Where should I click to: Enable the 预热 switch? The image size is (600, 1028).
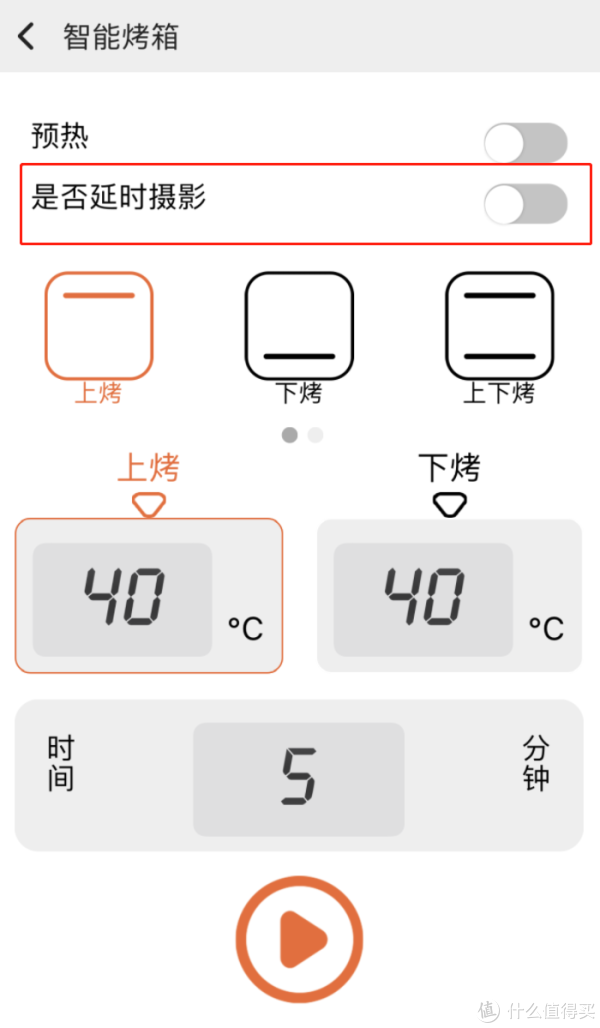tap(525, 142)
